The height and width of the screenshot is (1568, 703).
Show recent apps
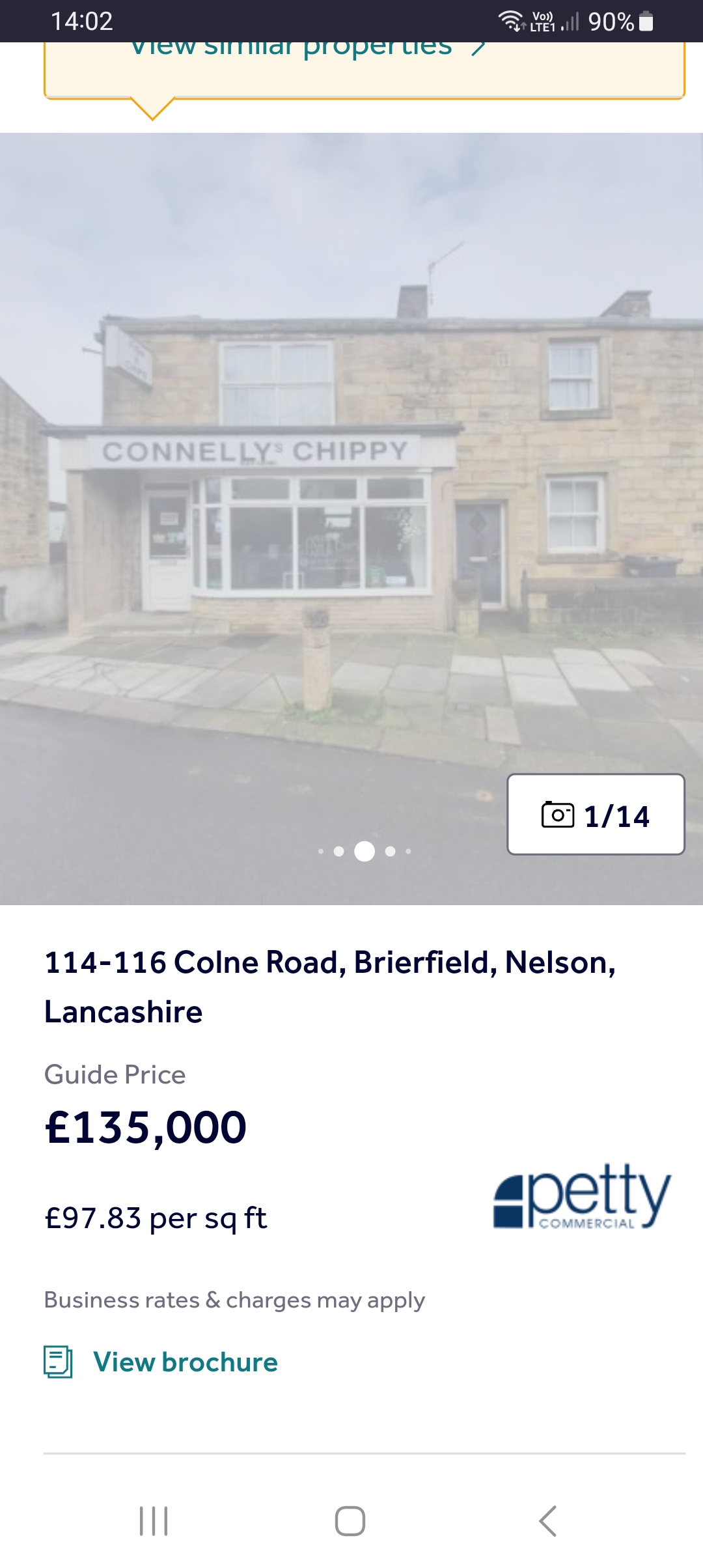click(x=154, y=1521)
